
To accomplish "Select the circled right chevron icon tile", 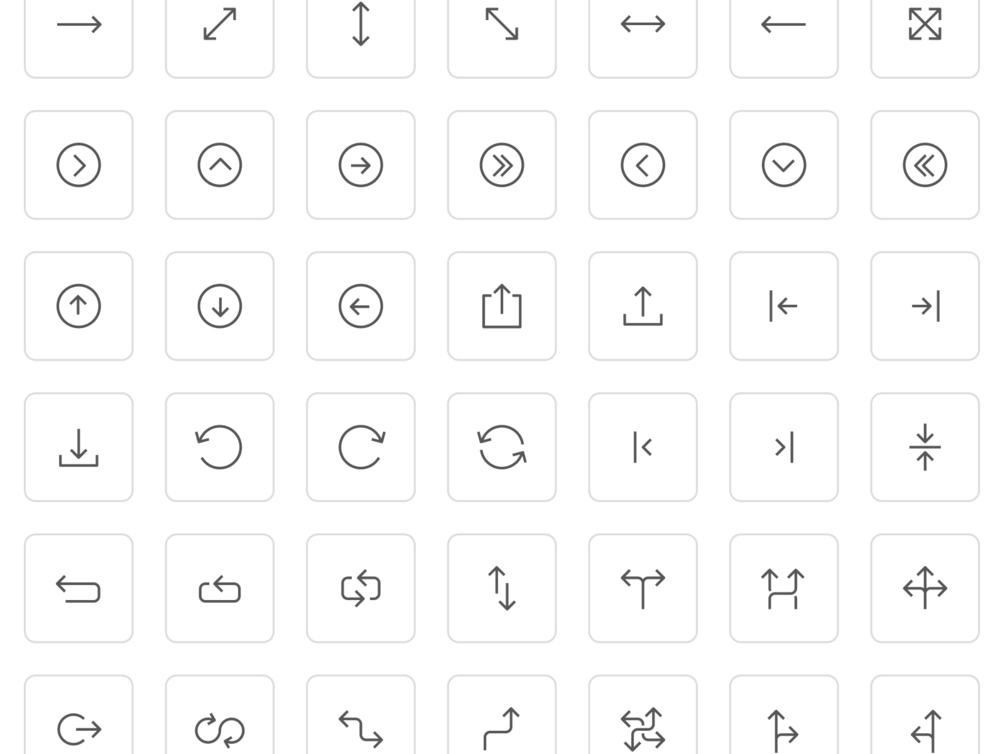I will (78, 165).
